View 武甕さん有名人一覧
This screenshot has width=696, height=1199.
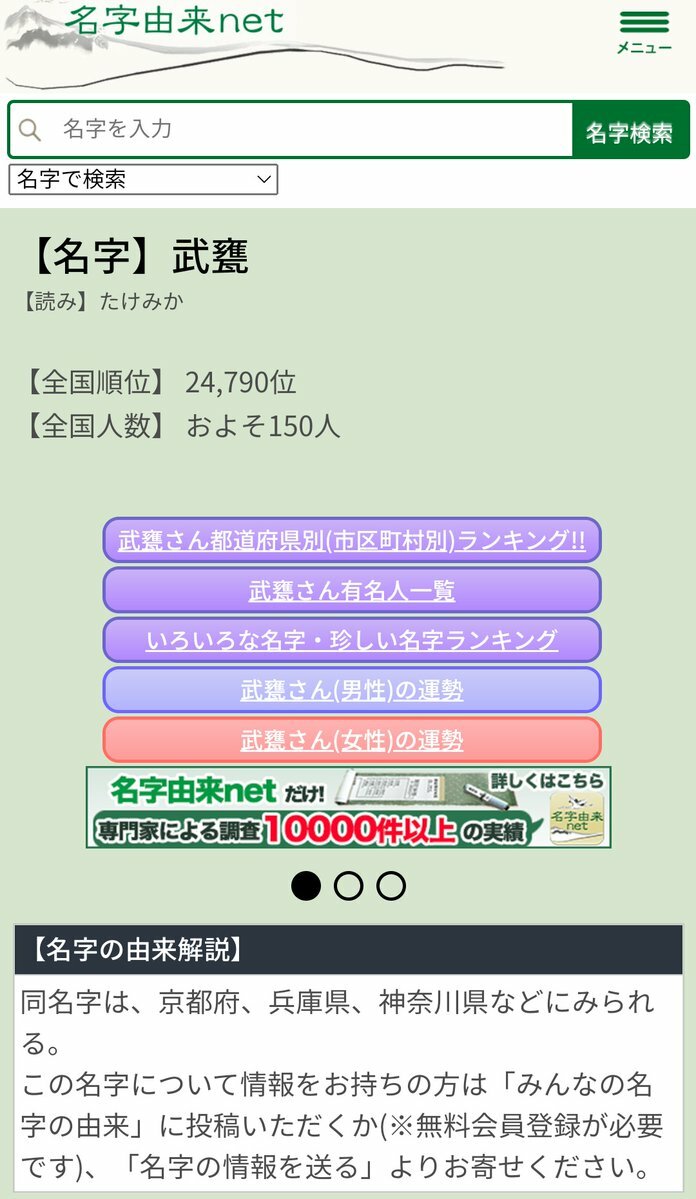[x=352, y=591]
